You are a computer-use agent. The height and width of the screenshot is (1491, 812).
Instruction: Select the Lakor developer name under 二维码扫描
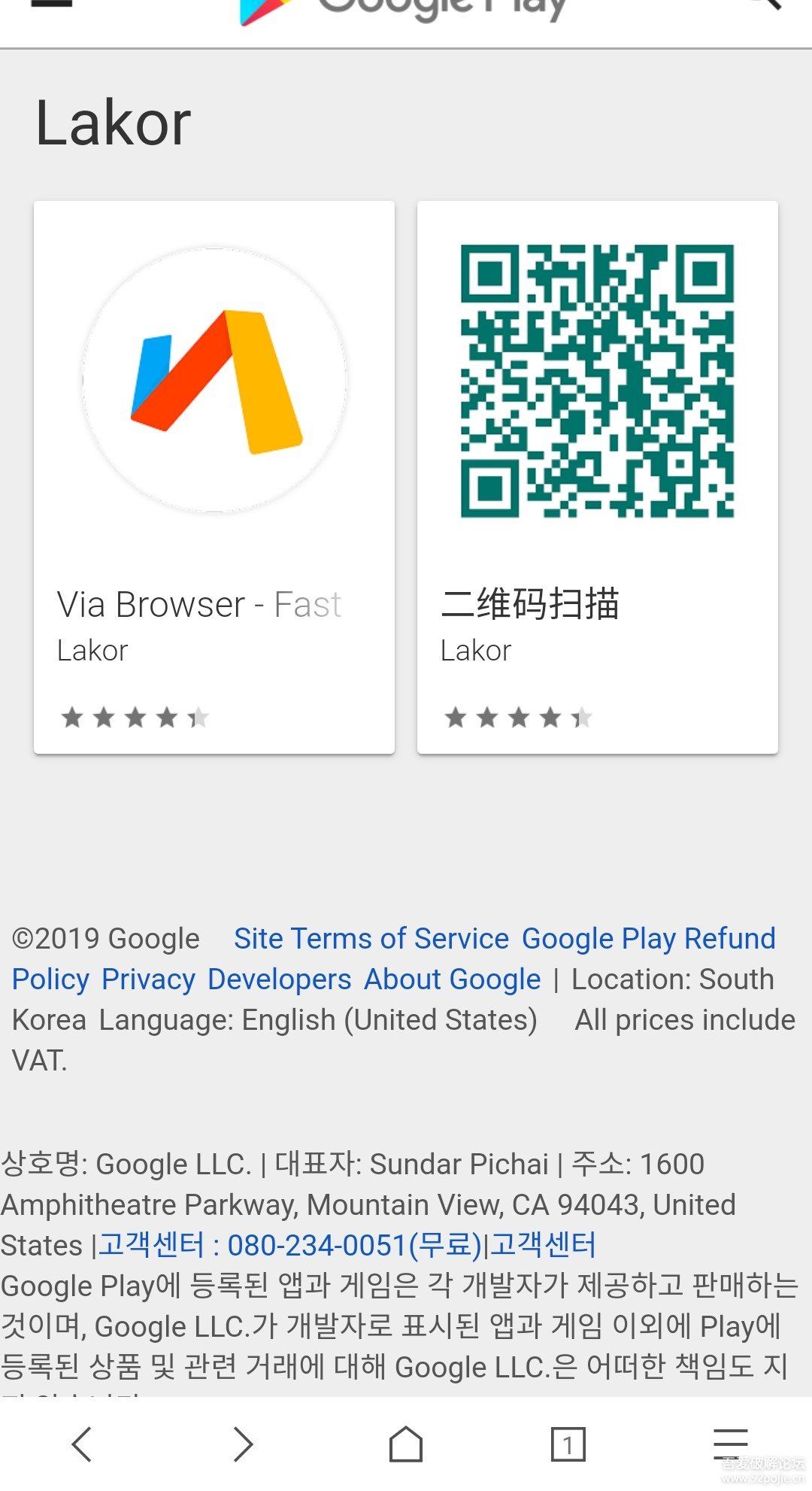[476, 650]
